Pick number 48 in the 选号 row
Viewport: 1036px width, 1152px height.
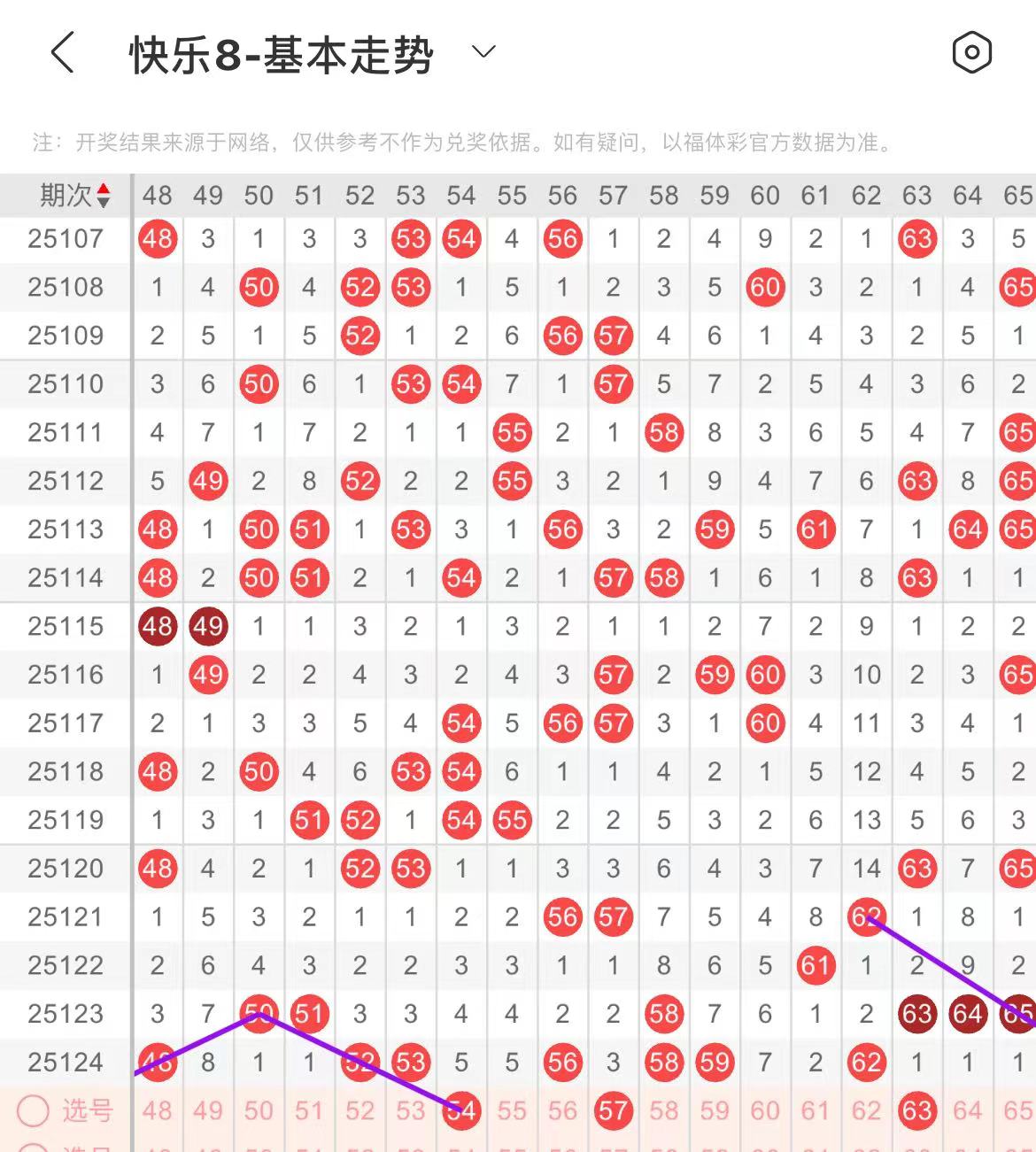(x=158, y=1110)
